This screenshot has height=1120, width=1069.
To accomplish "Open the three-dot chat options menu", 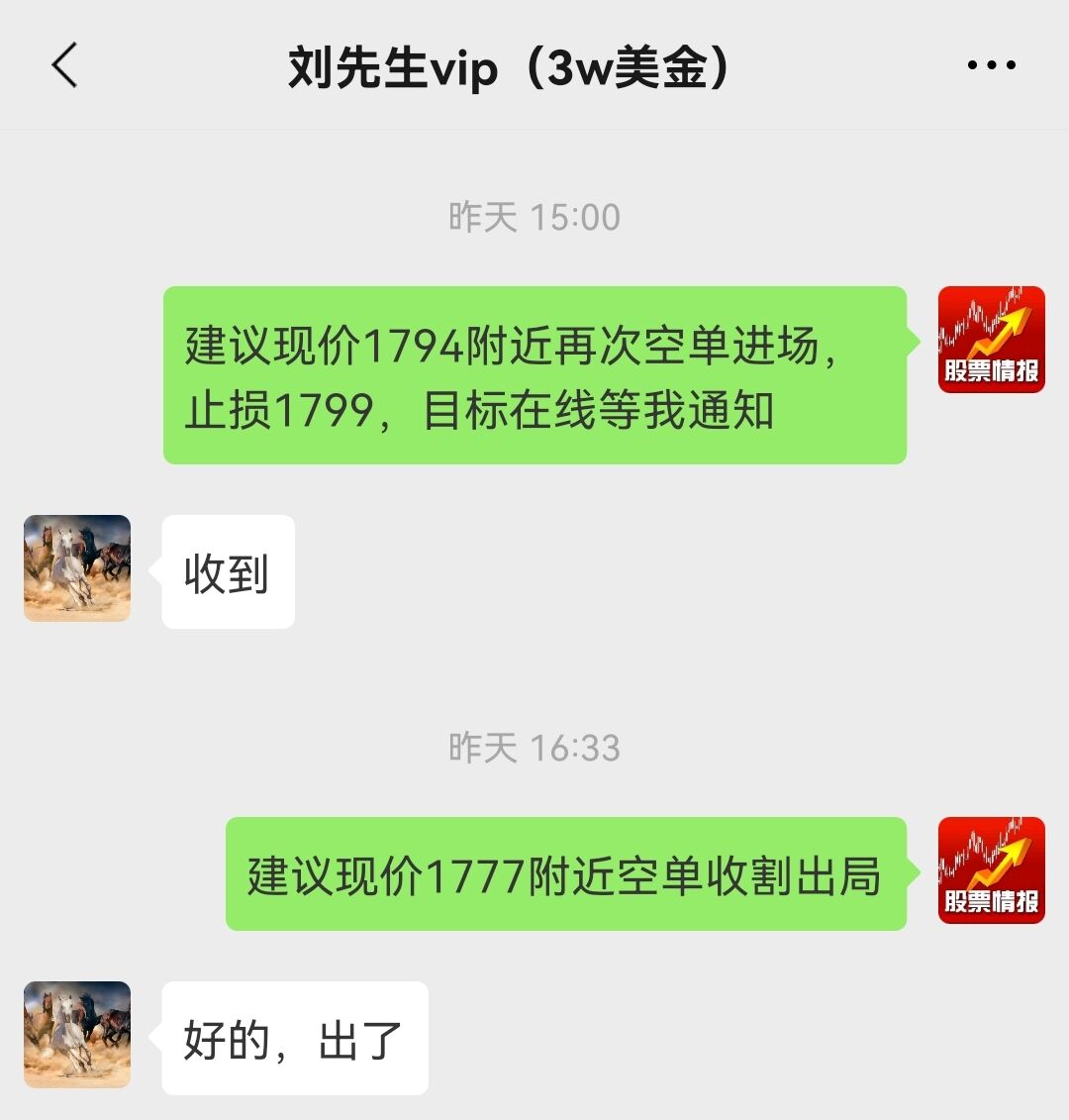I will (x=991, y=66).
